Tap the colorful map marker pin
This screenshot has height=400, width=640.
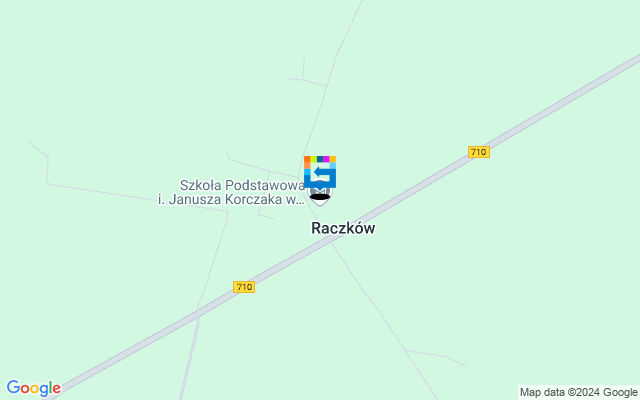(320, 173)
